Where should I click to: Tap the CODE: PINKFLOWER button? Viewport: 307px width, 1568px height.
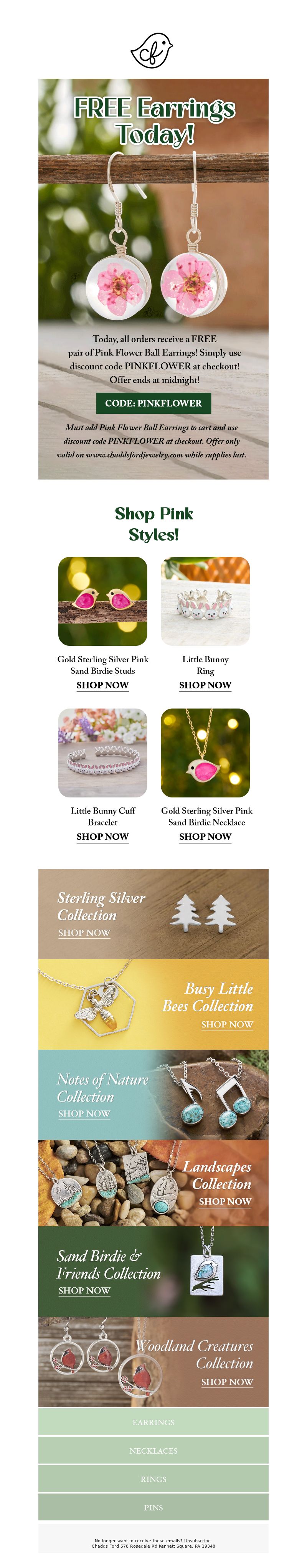pyautogui.click(x=153, y=403)
